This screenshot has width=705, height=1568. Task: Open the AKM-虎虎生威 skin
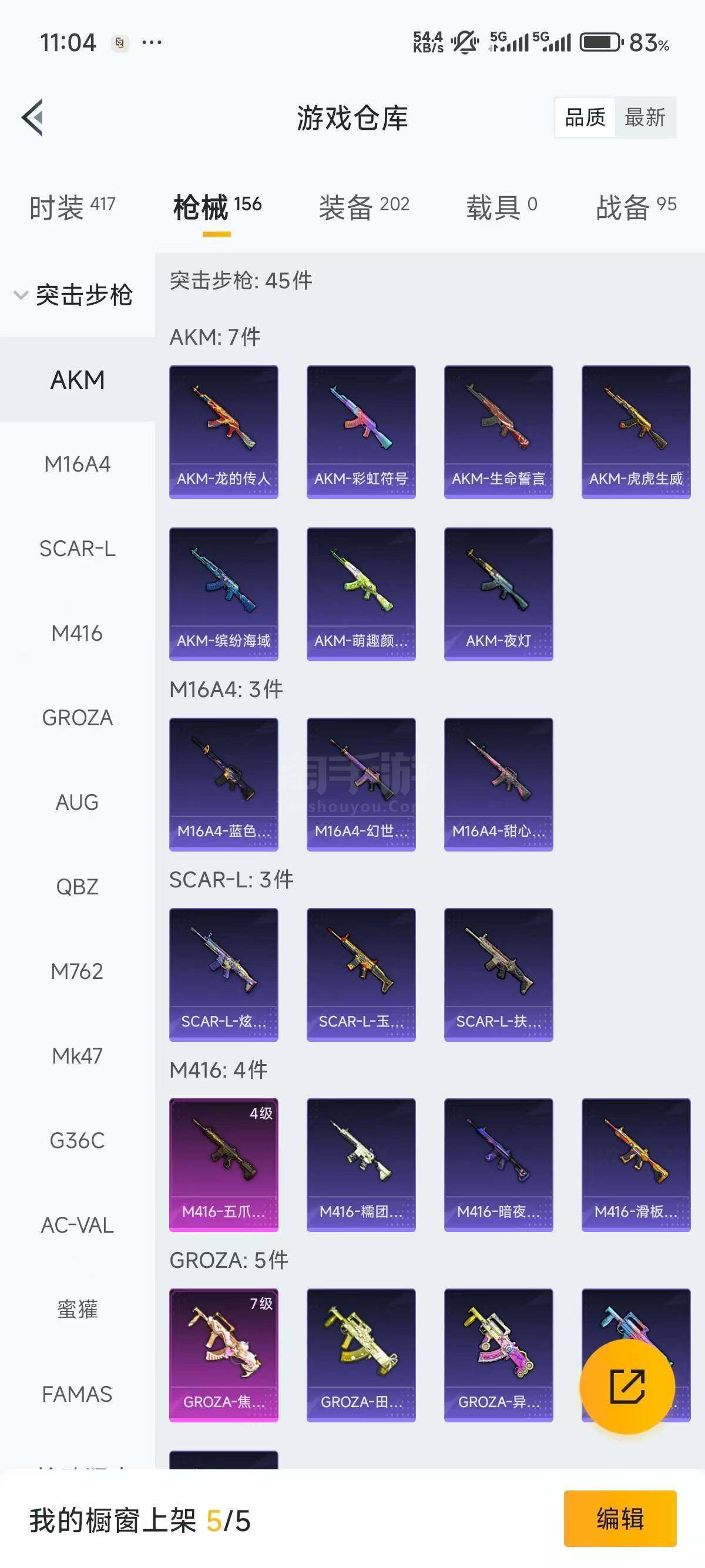point(636,432)
